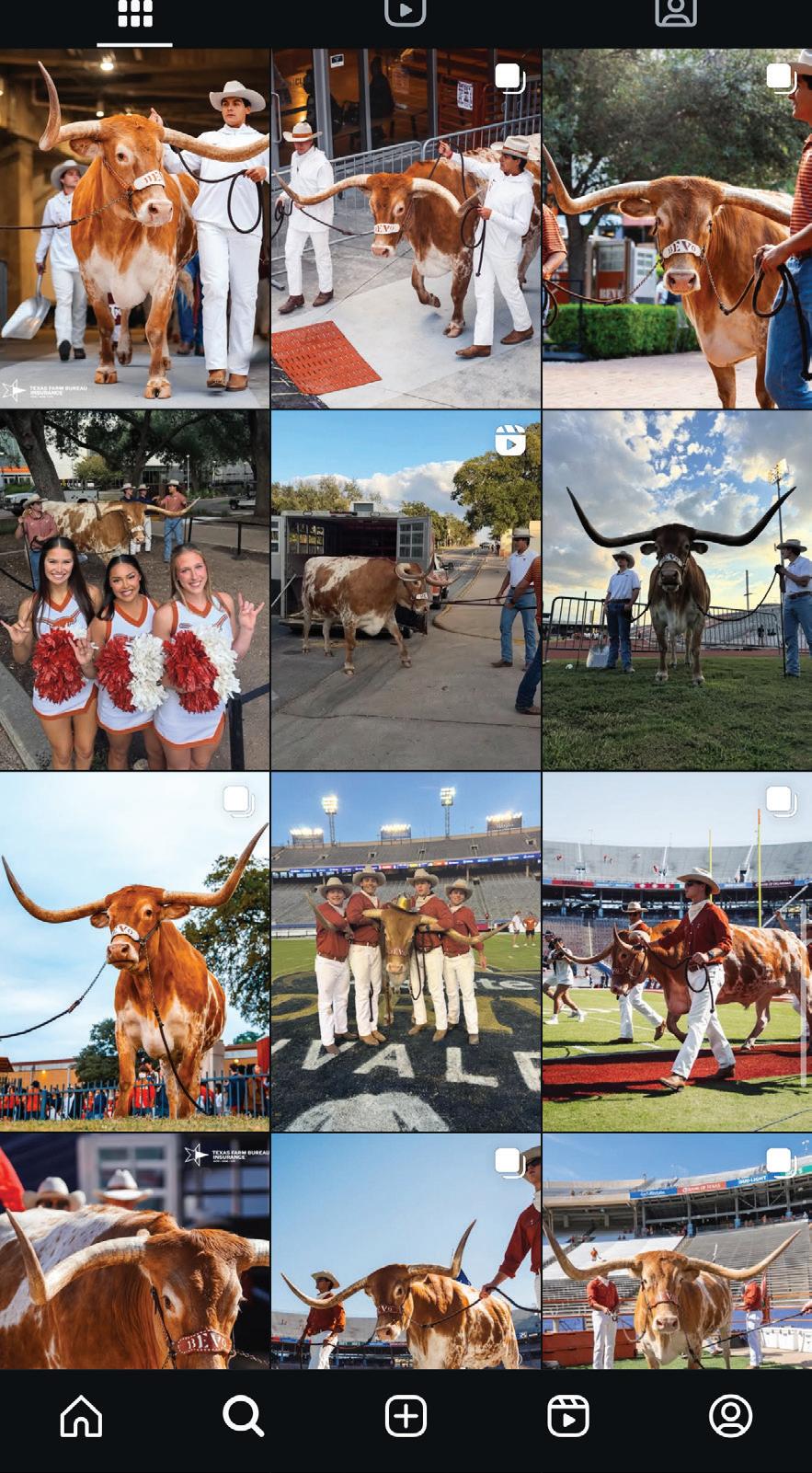Go to your profile page
Image resolution: width=812 pixels, height=1473 pixels.
731,1416
